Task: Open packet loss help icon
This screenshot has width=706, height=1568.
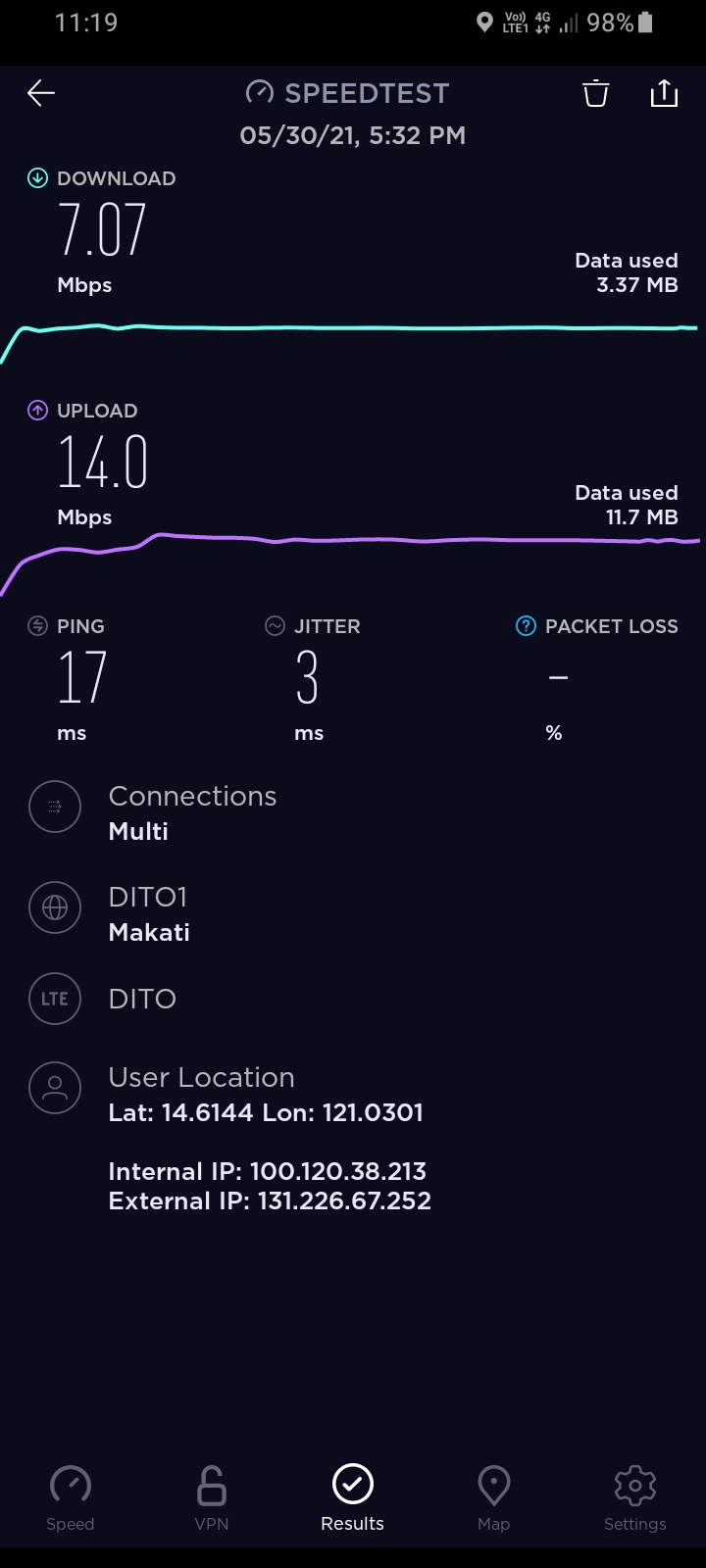Action: (x=527, y=626)
